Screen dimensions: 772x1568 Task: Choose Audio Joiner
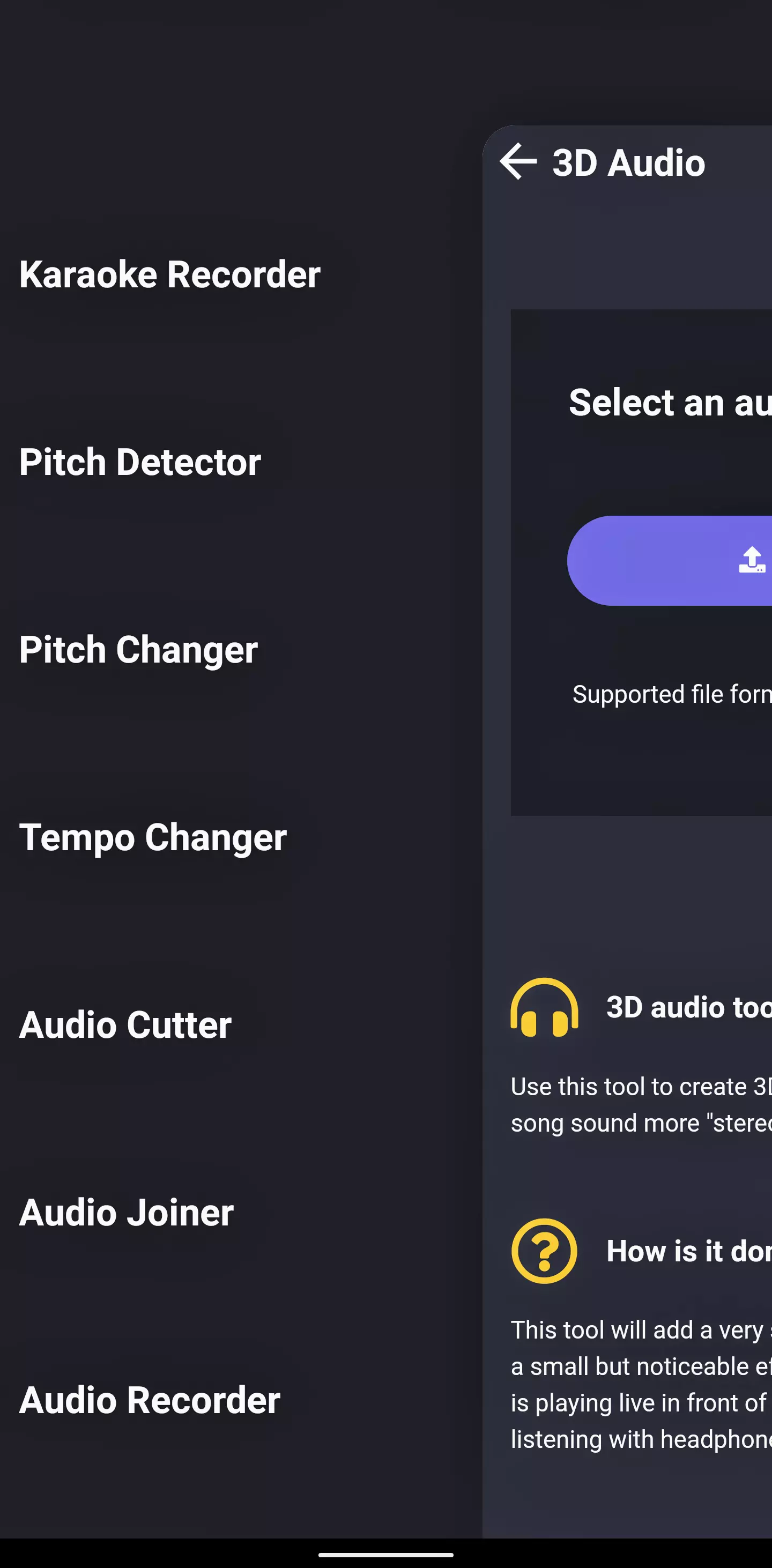[126, 1212]
